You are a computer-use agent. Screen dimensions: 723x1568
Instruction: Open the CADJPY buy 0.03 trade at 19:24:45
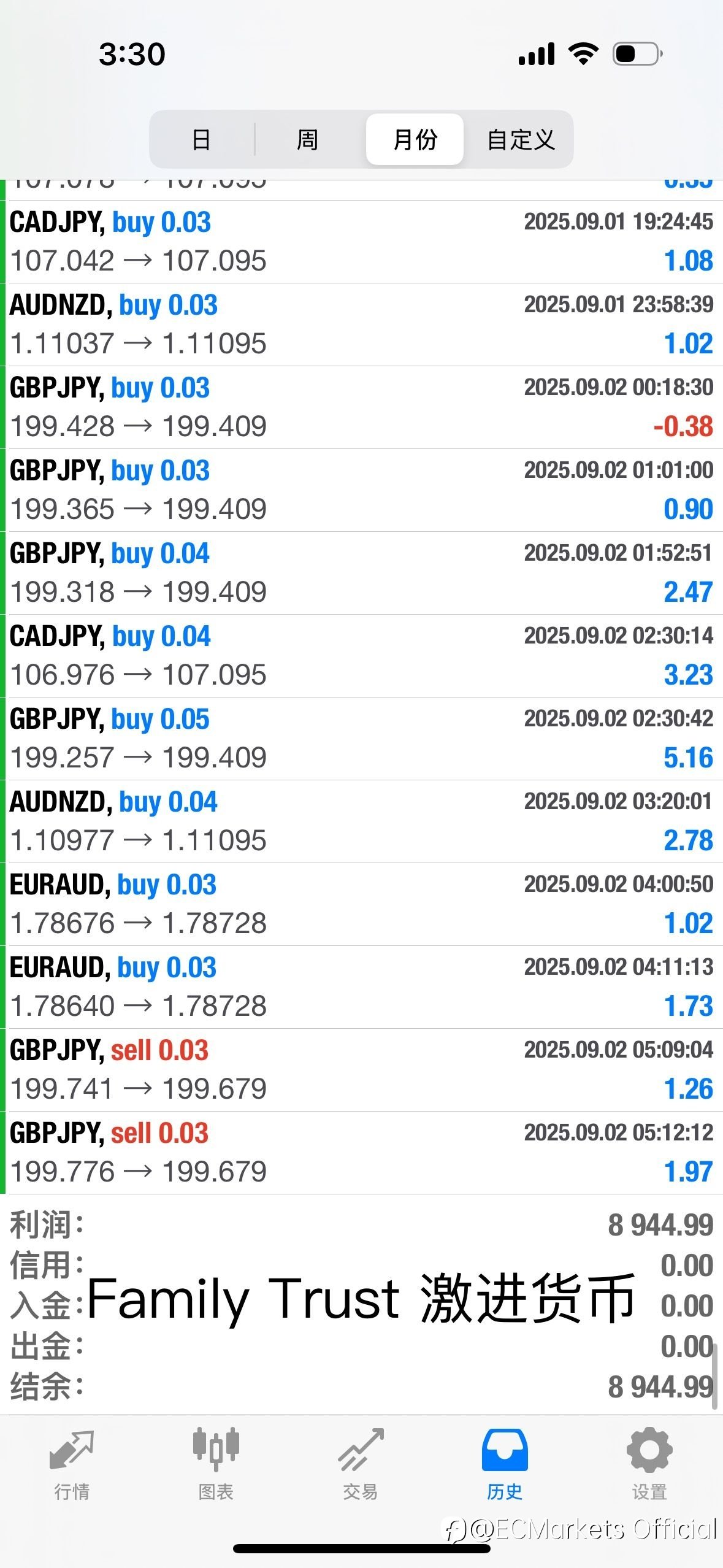click(x=362, y=242)
